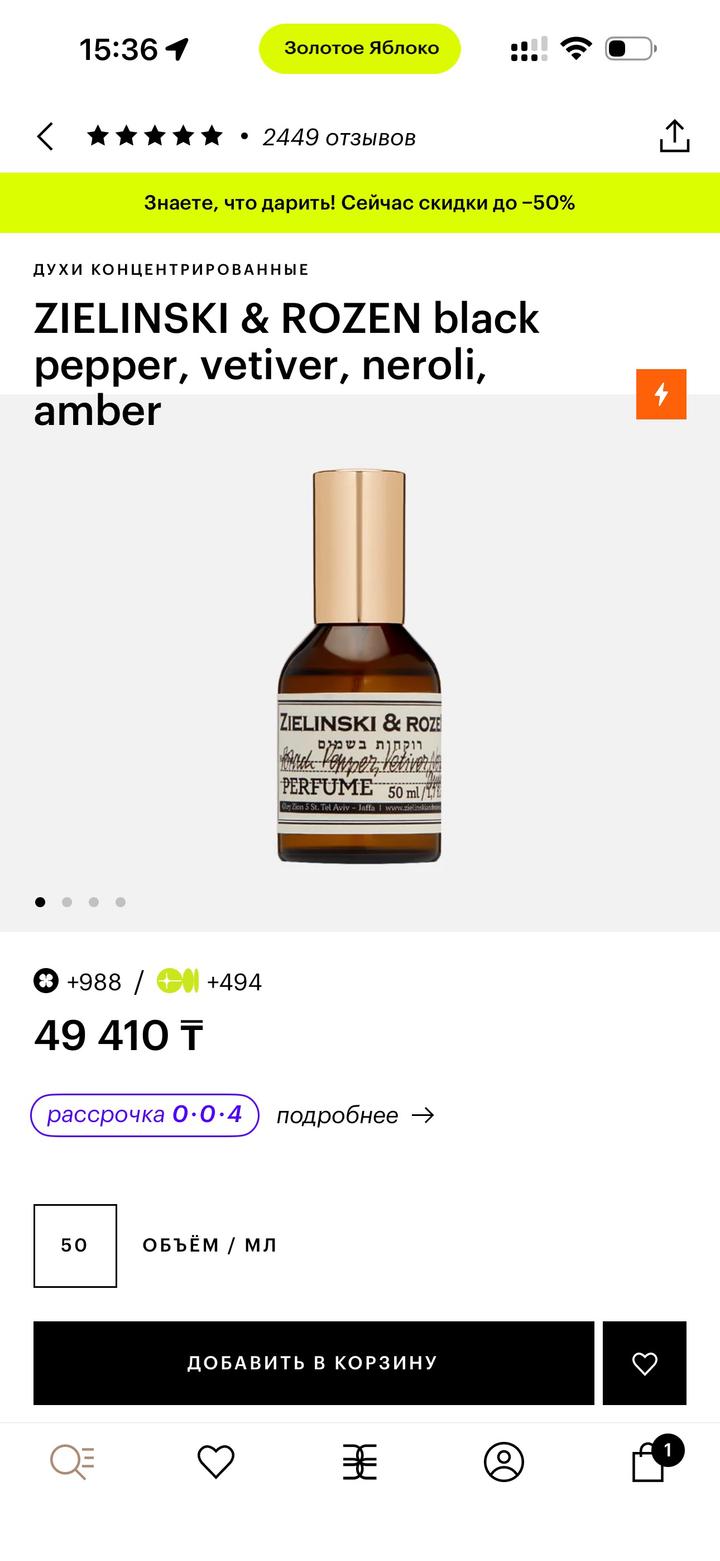Open the discounts banner up to −50%
The height and width of the screenshot is (1561, 720).
tap(360, 203)
